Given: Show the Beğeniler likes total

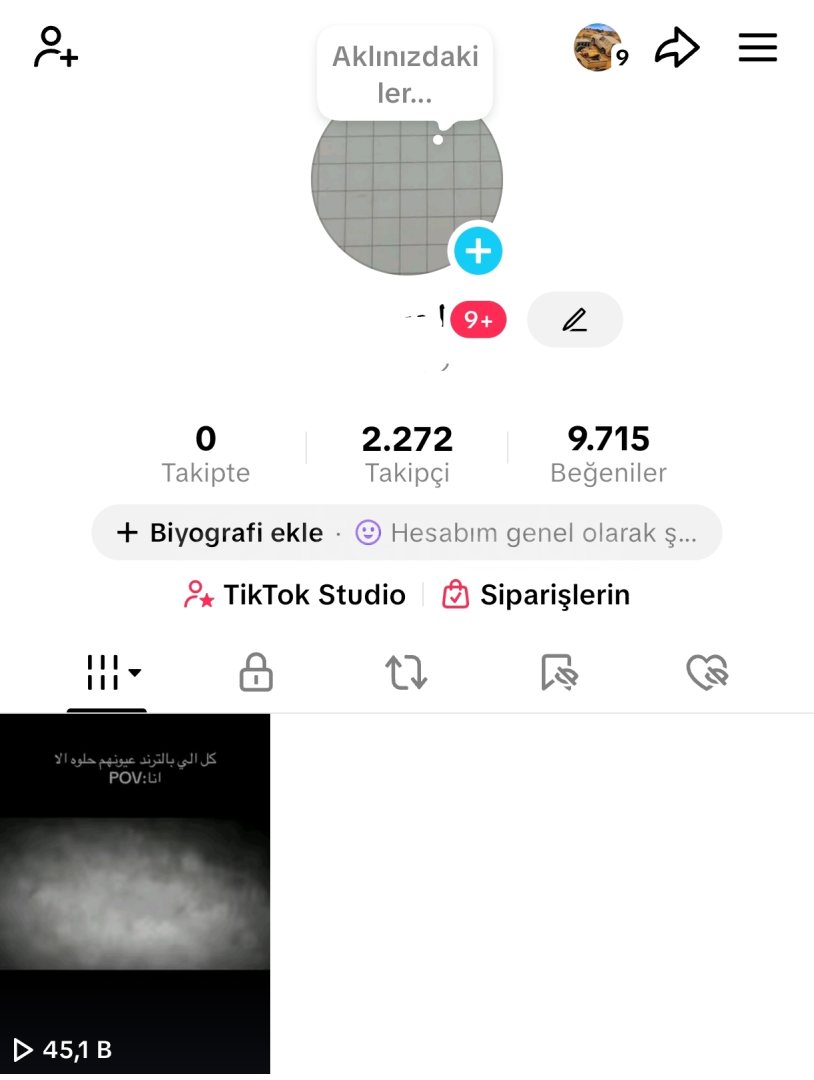Looking at the screenshot, I should click(x=608, y=453).
